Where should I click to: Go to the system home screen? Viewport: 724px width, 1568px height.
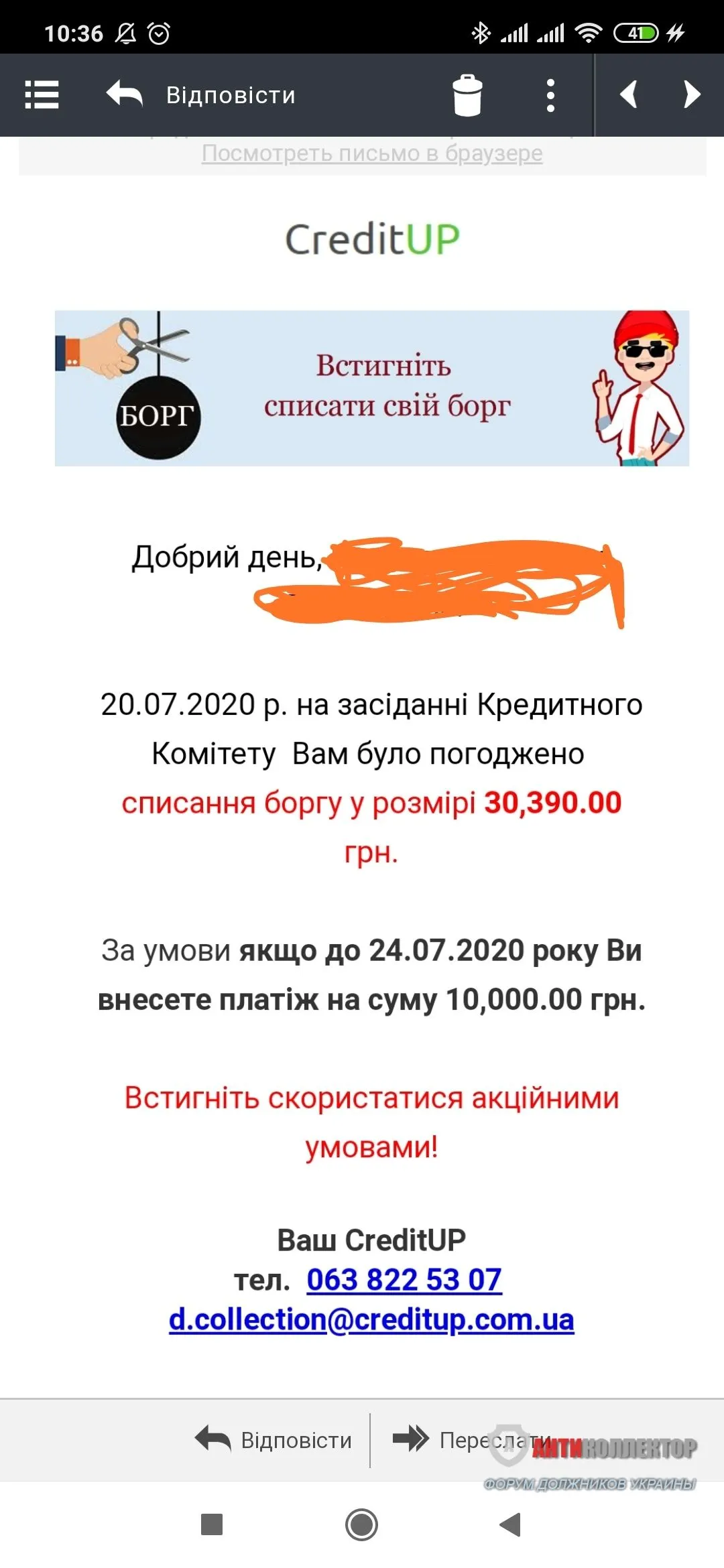(x=361, y=1524)
